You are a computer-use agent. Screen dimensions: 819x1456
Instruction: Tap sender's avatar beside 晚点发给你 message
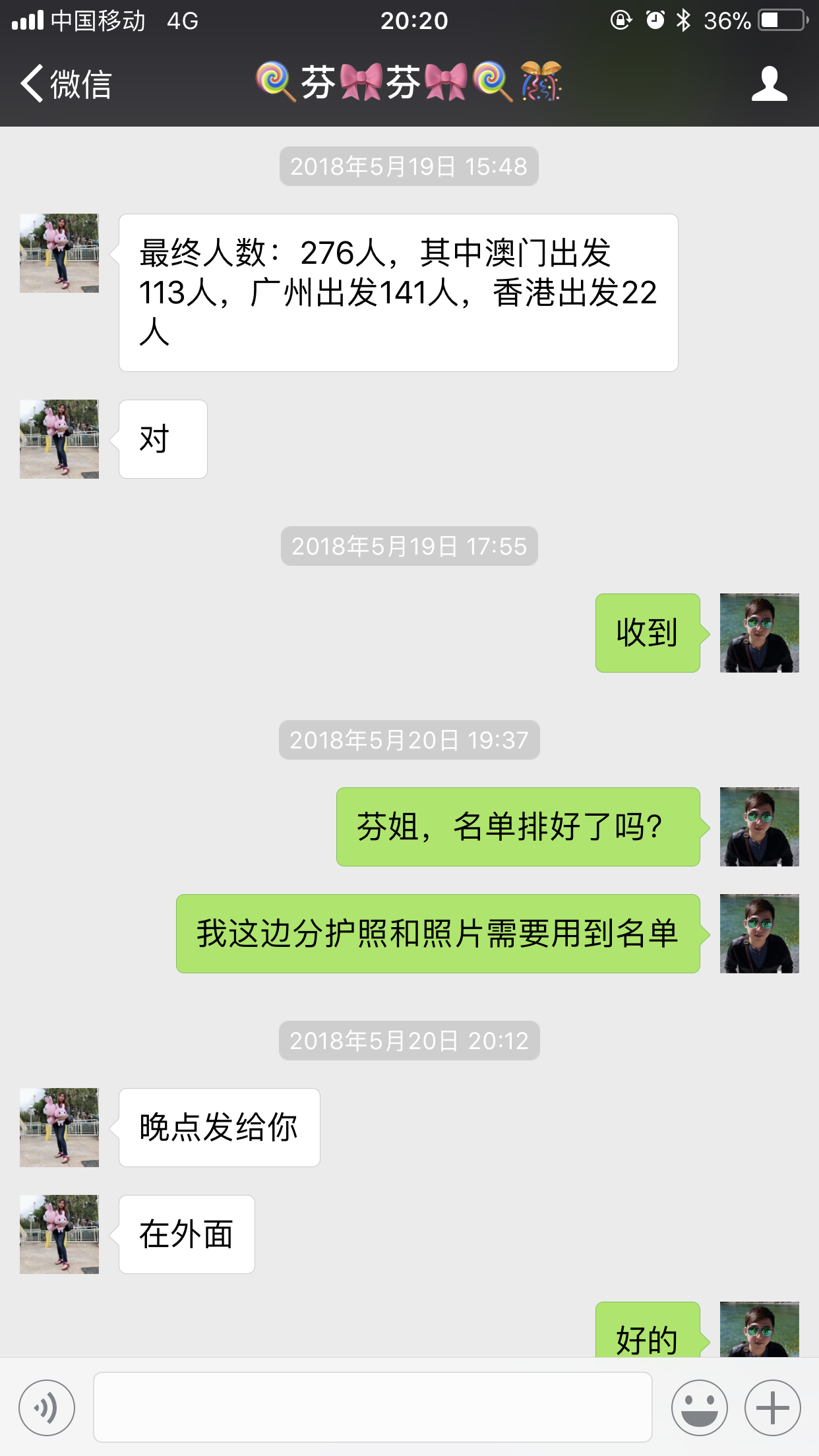tap(59, 1128)
